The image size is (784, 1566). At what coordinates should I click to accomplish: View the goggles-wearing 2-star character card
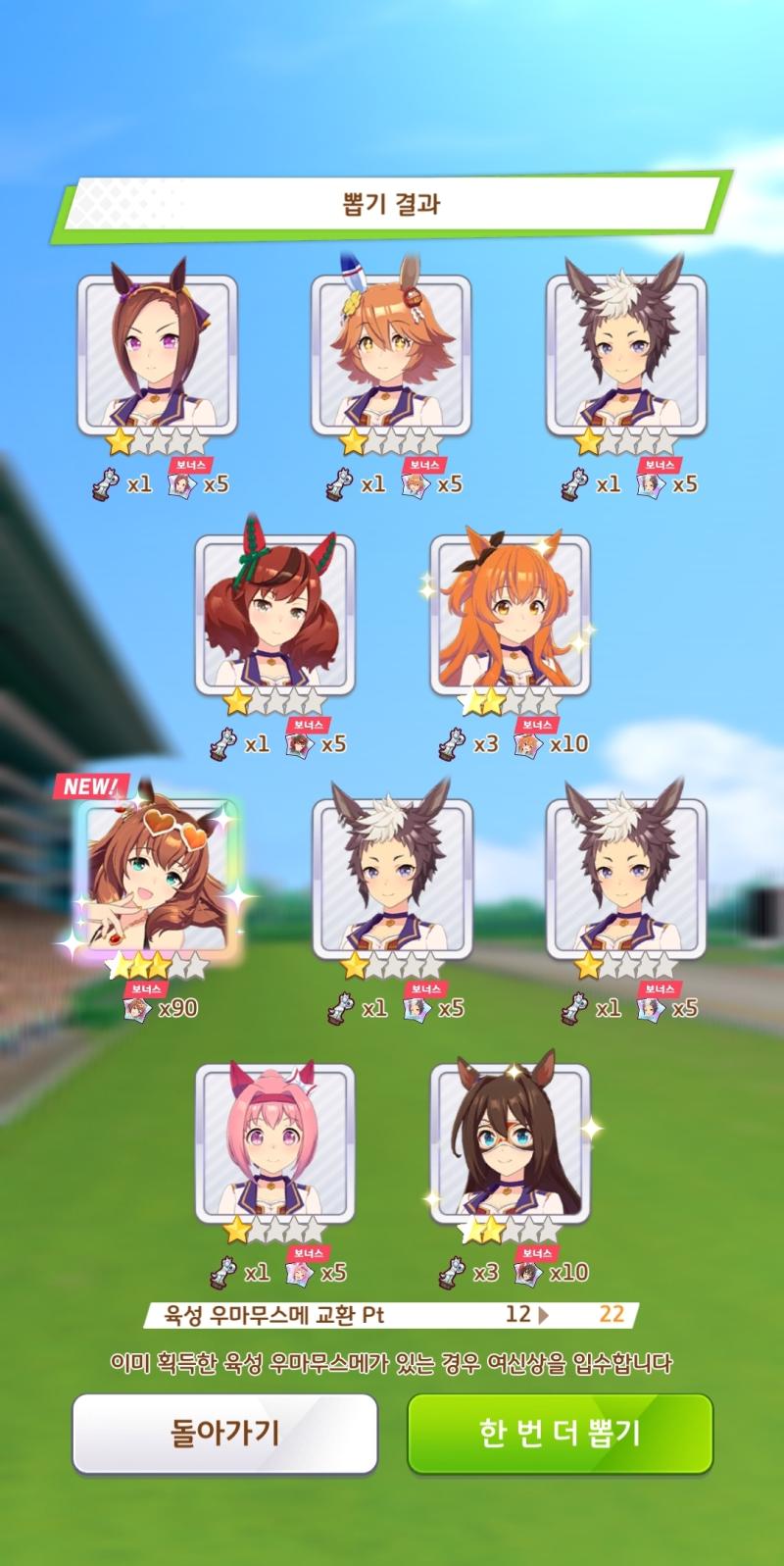pos(511,1143)
